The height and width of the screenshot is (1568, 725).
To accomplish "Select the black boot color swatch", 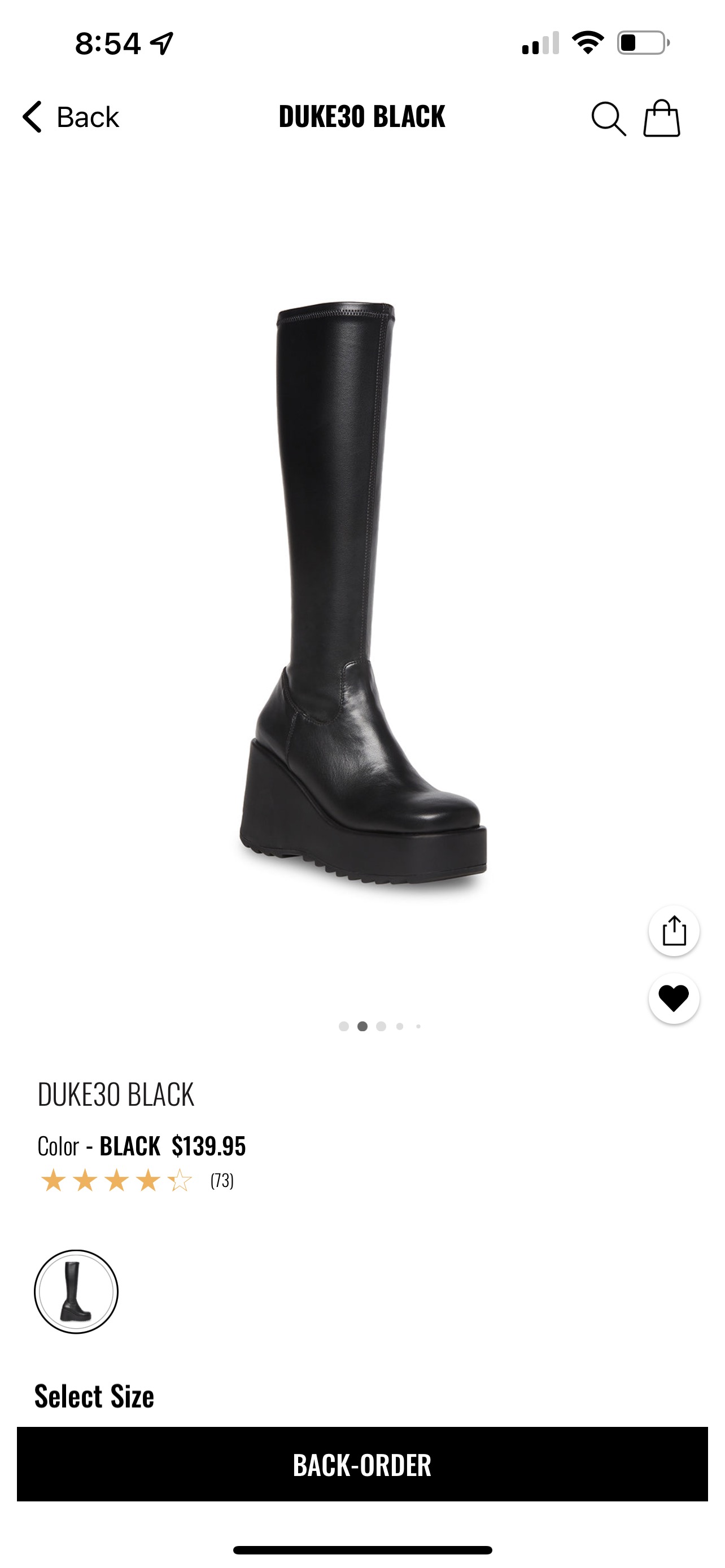I will [76, 1291].
